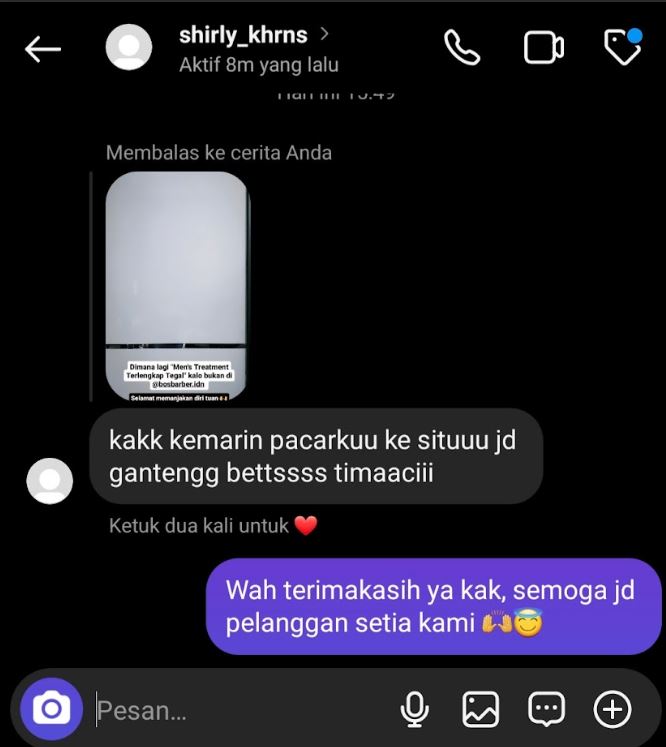Open the replied story thumbnail

[177, 287]
